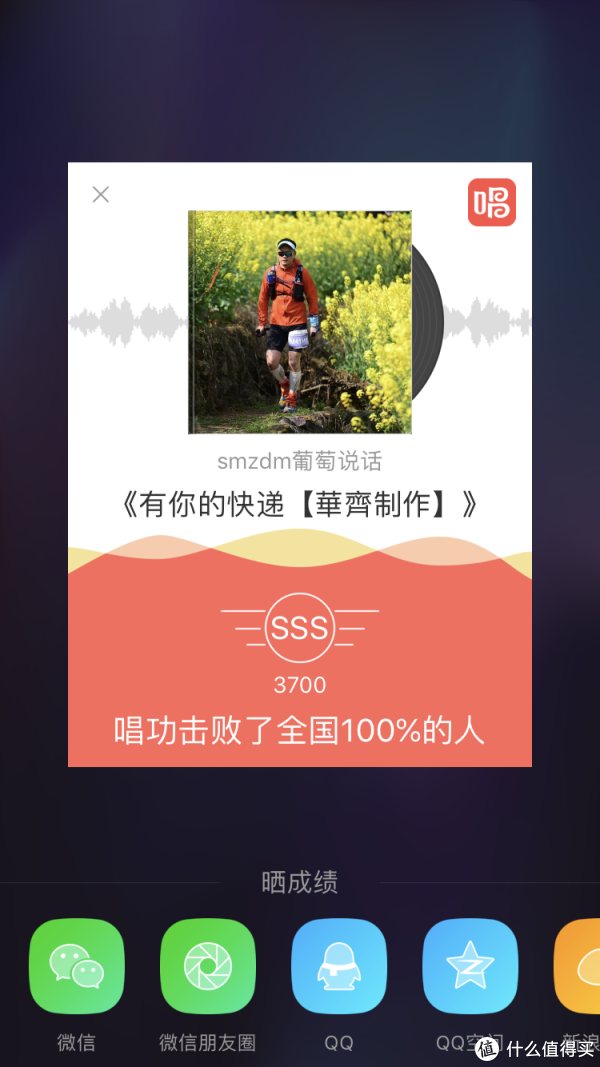Close the score card popup
600x1067 pixels.
[101, 195]
